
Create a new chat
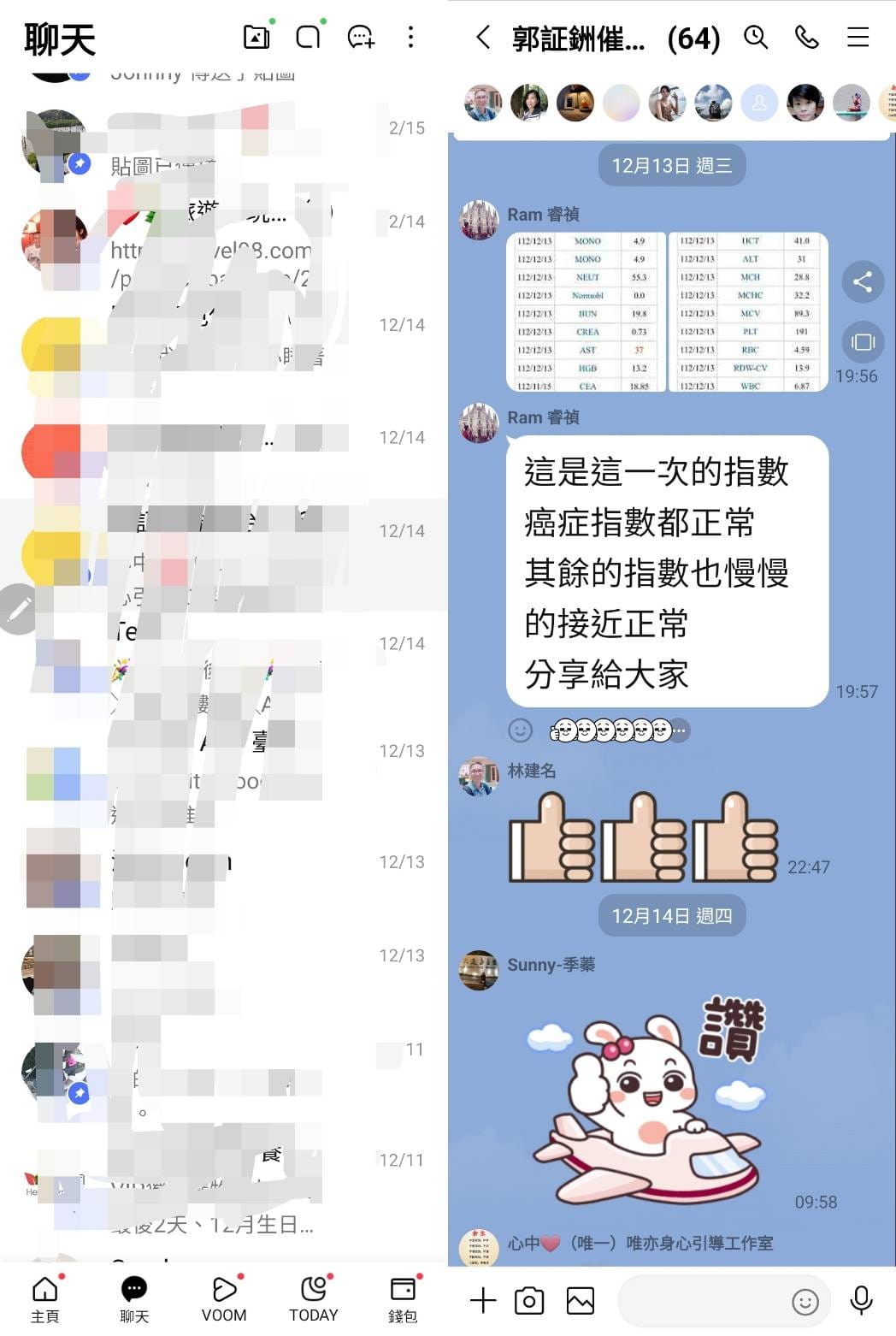tap(360, 38)
